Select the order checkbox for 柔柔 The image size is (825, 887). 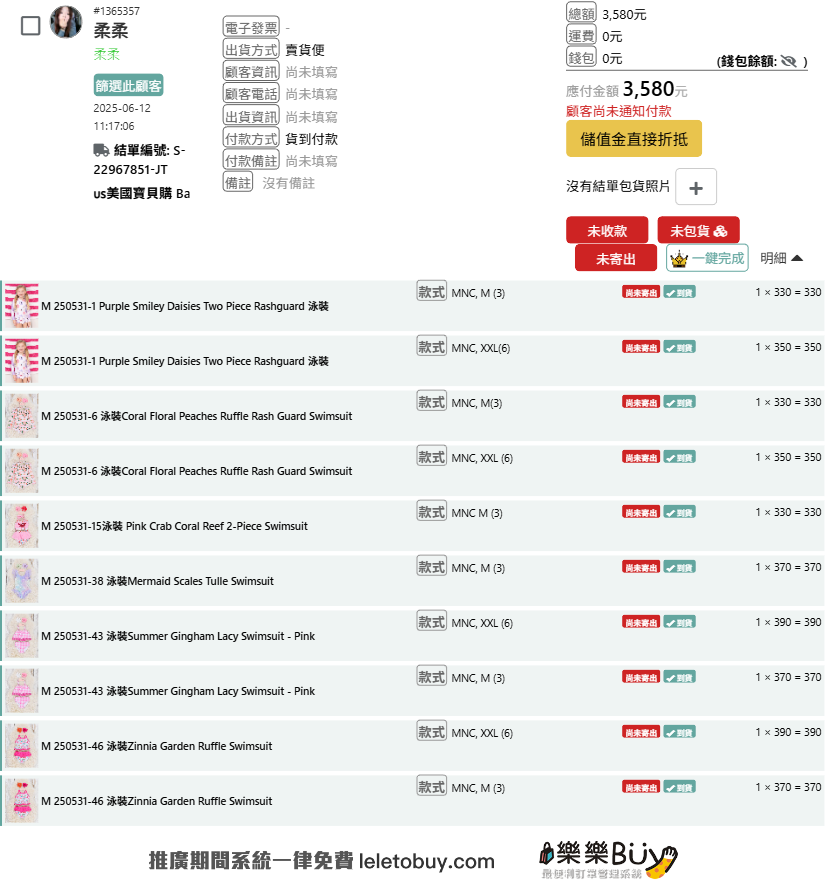(31, 26)
